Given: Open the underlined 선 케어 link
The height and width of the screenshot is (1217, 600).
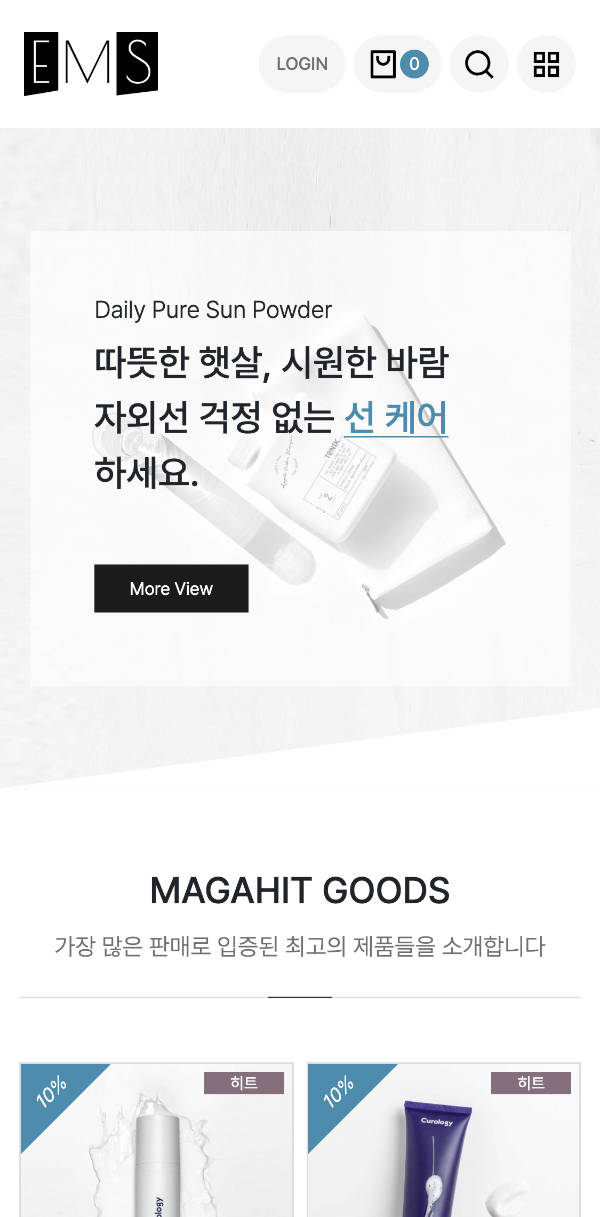Looking at the screenshot, I should pos(396,418).
